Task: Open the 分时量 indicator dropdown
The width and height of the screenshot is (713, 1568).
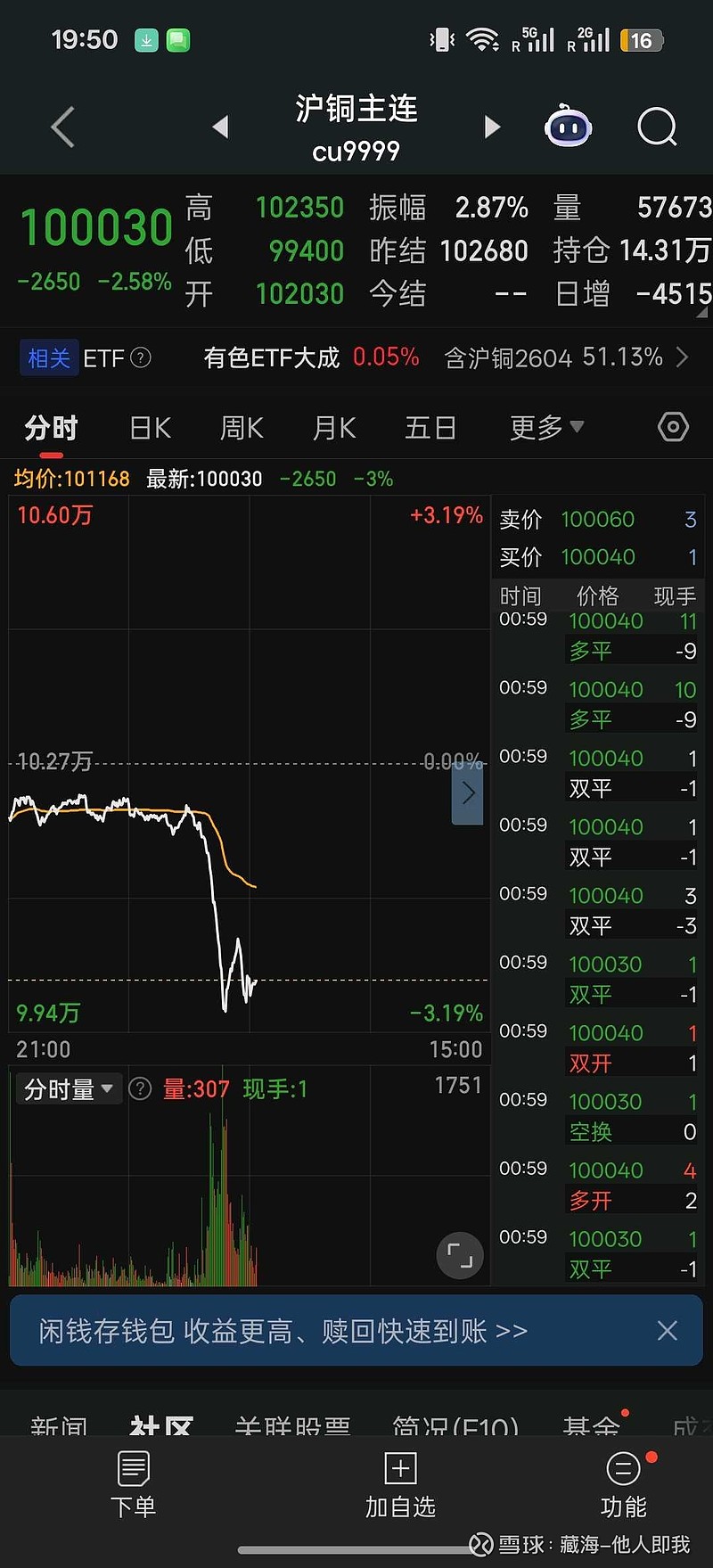Action: 68,1088
